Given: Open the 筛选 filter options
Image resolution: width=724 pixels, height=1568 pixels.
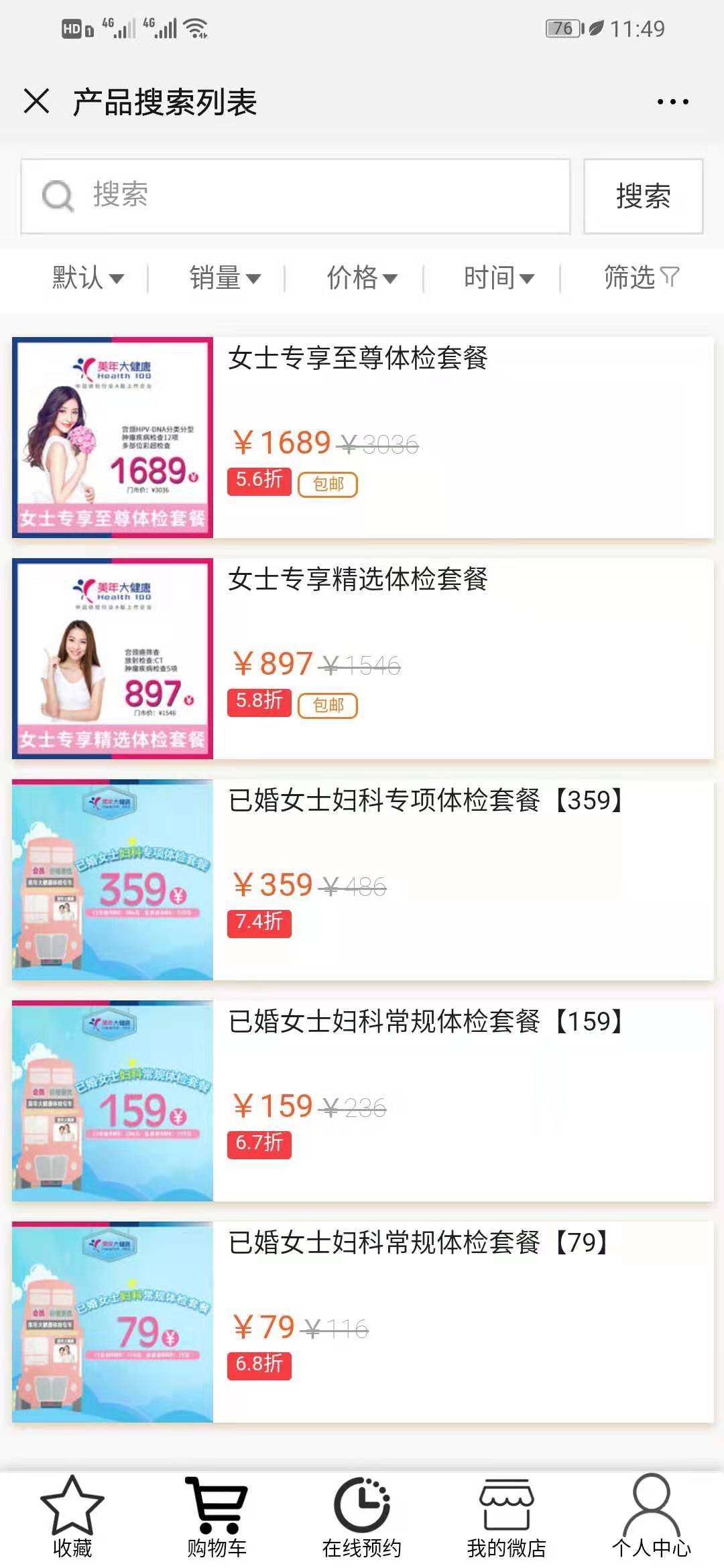Looking at the screenshot, I should [641, 277].
